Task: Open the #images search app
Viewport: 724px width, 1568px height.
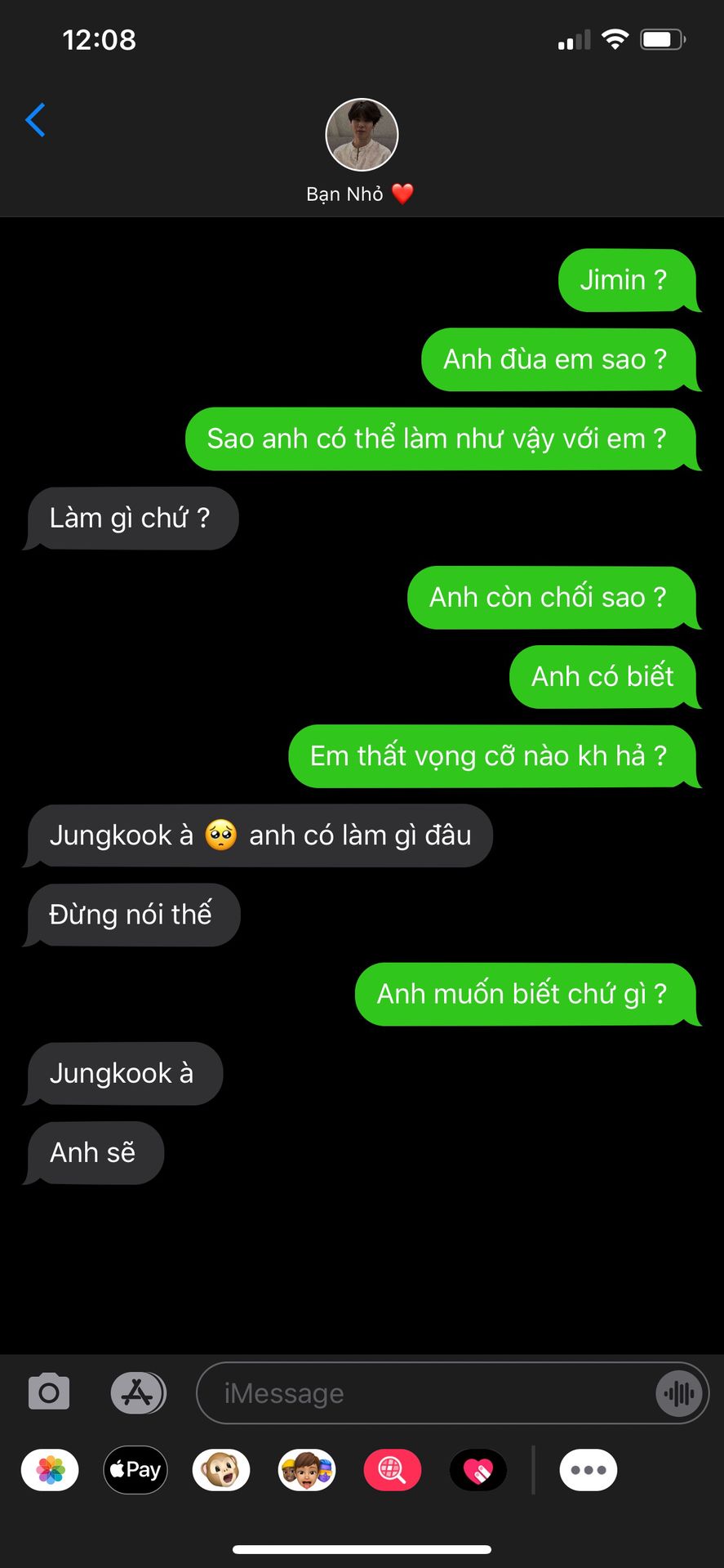Action: click(393, 1470)
